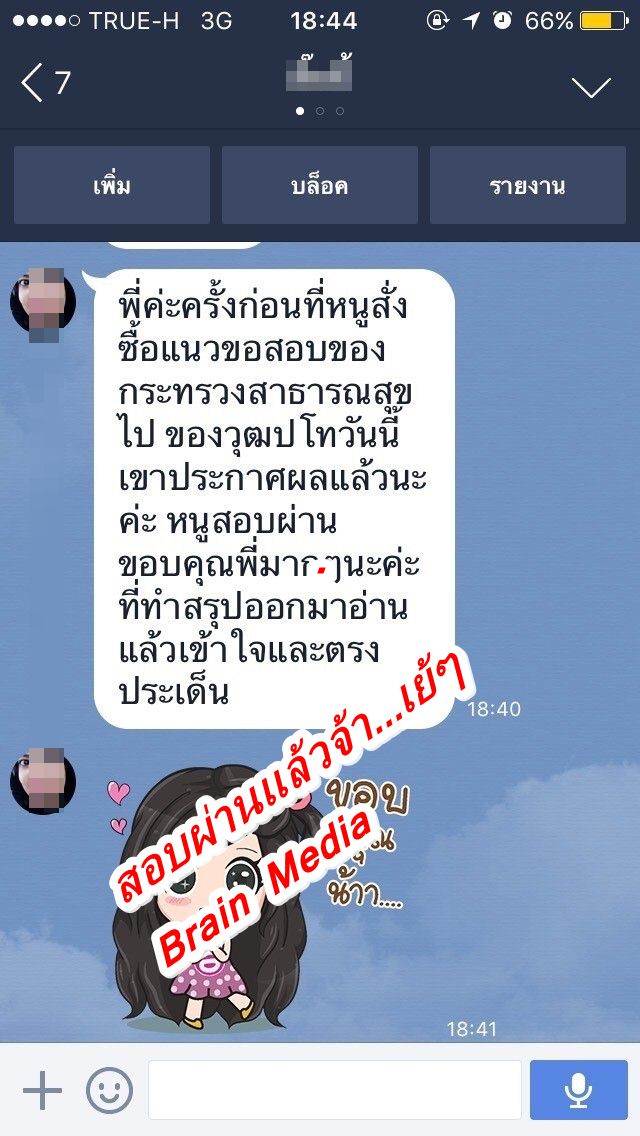Record a voice message with microphone
The image size is (640, 1136).
(579, 1090)
